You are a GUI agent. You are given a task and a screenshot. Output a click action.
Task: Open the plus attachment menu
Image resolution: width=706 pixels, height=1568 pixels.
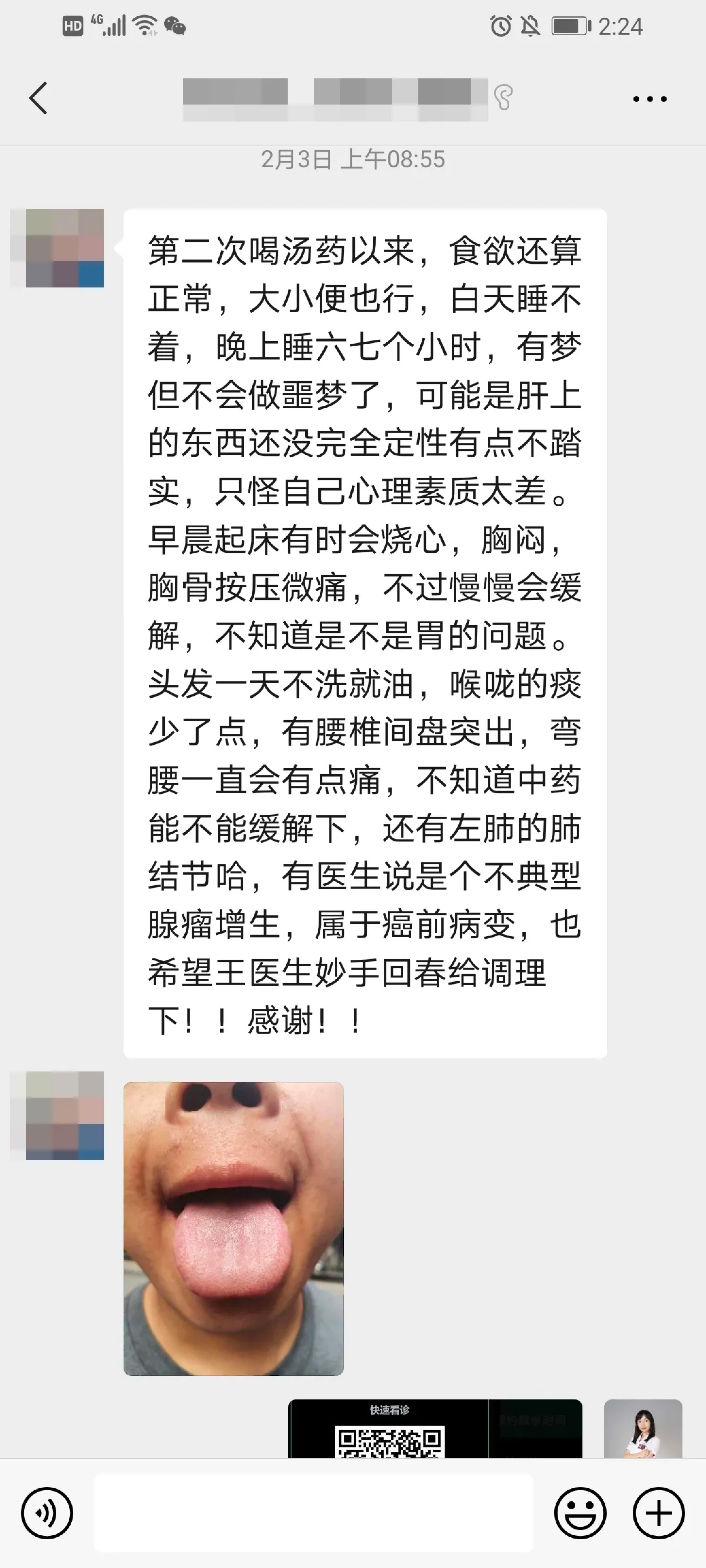click(659, 1512)
